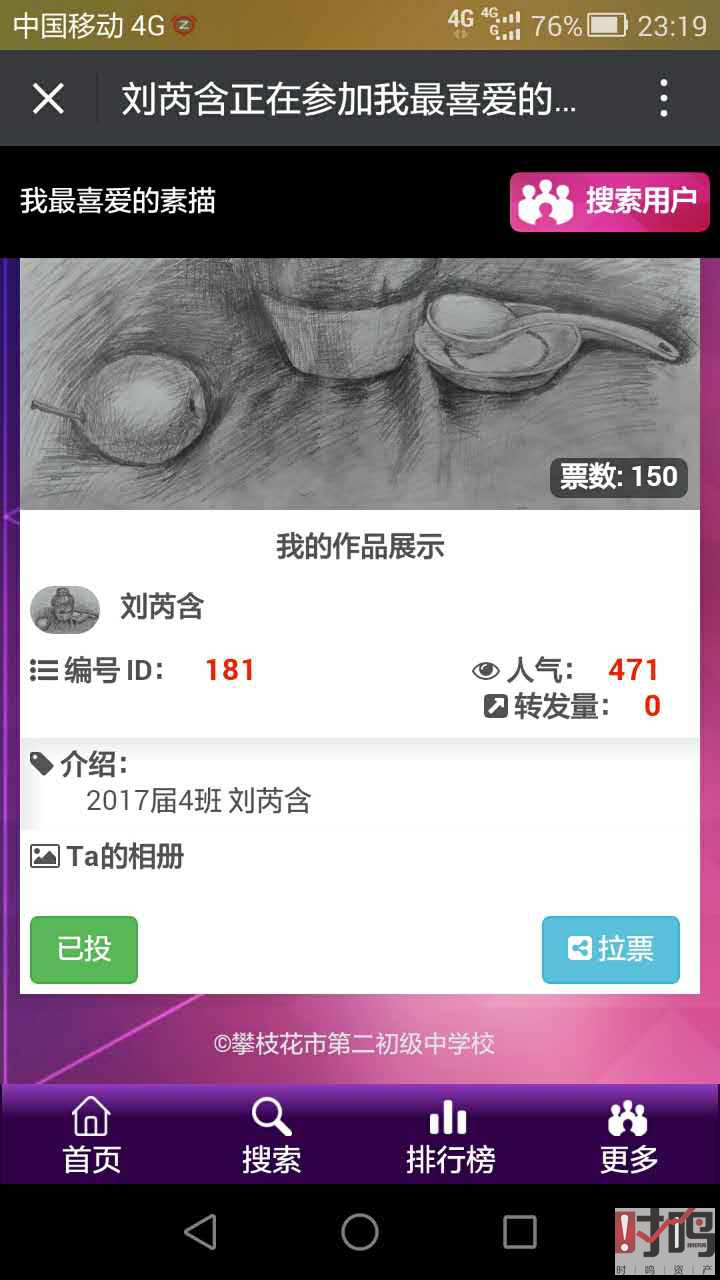This screenshot has height=1280, width=720.
Task: Tap the 搜索用户 search users button
Action: 610,202
